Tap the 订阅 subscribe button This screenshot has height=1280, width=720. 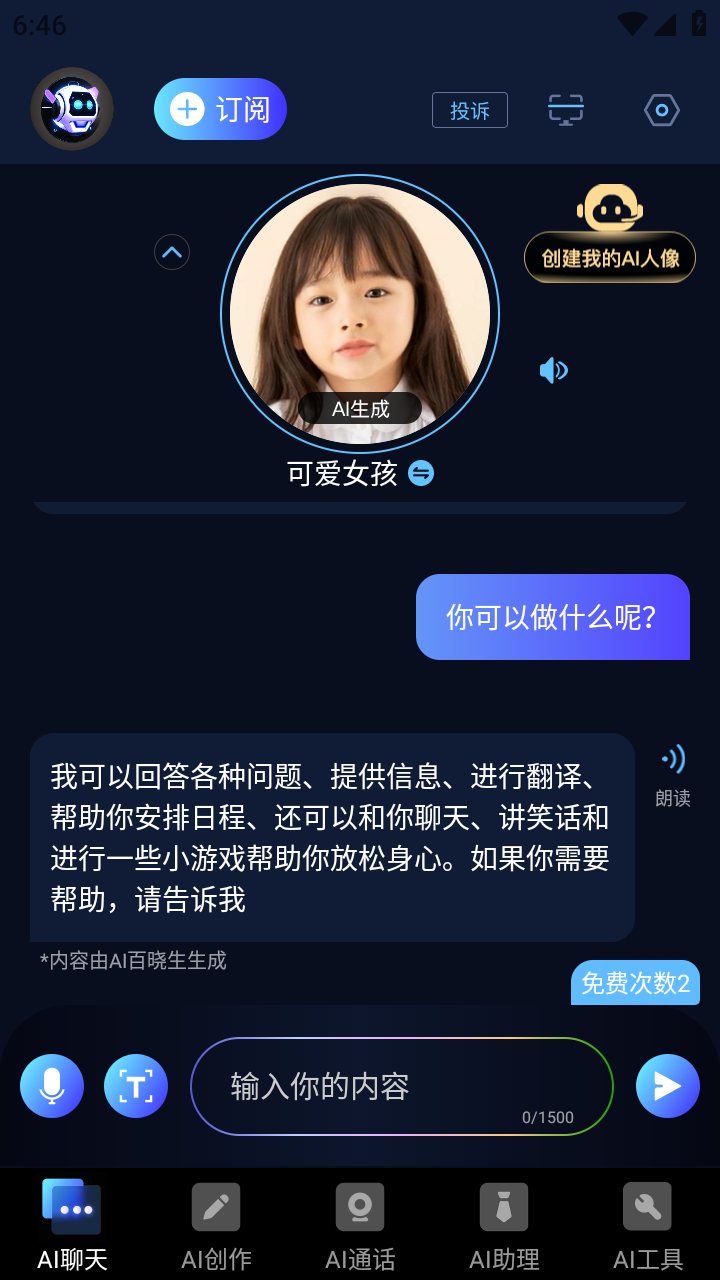(220, 109)
